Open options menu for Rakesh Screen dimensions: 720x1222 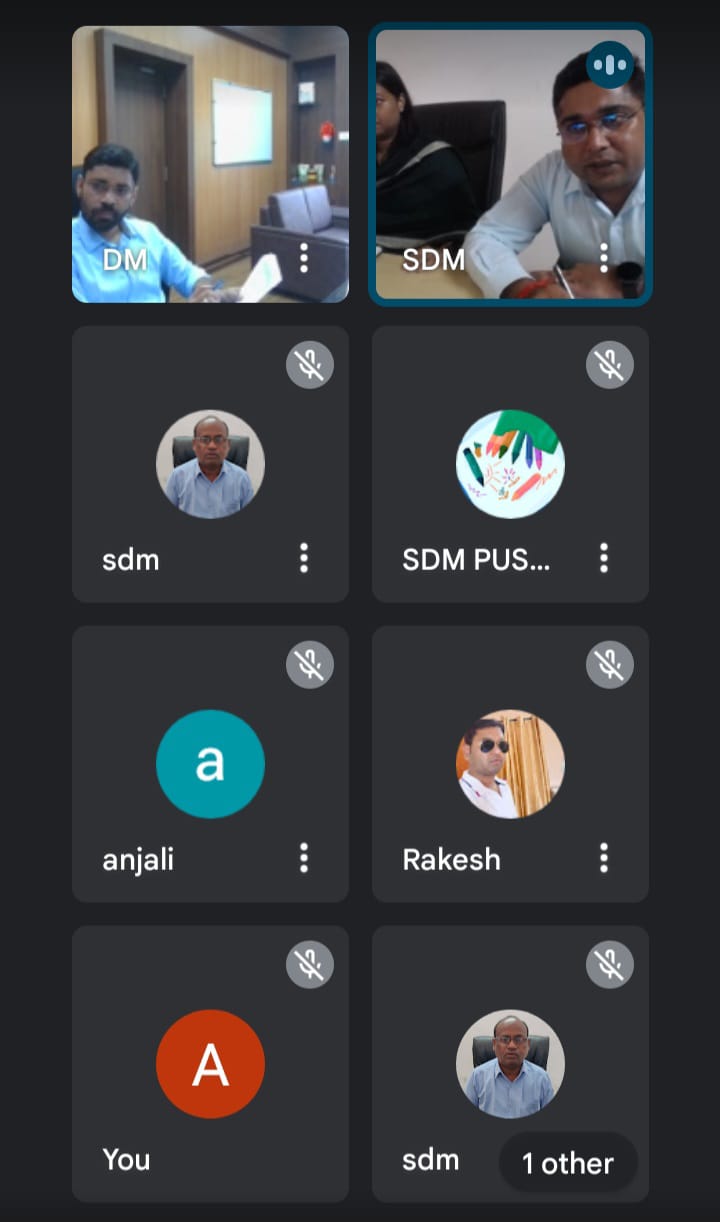(604, 858)
